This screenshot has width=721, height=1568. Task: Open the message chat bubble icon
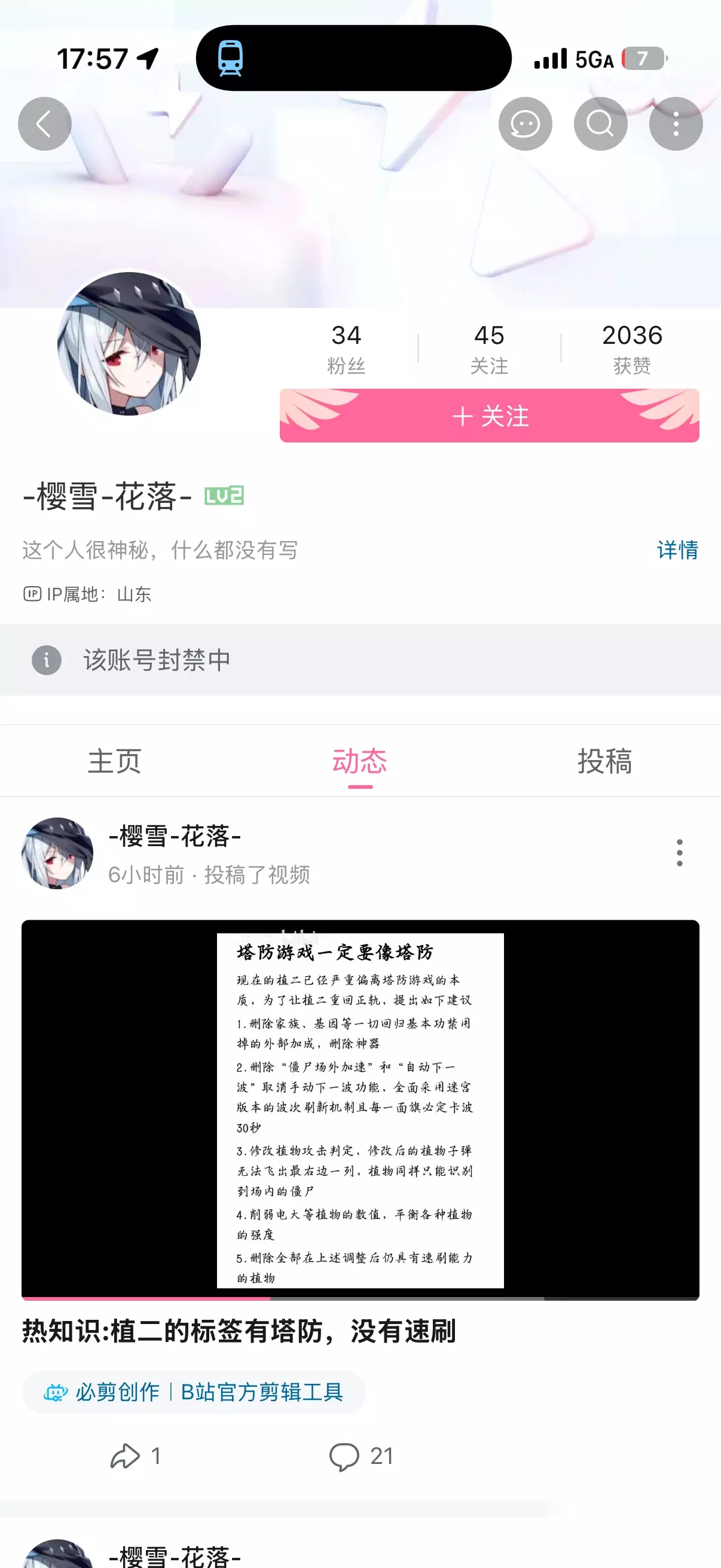525,124
